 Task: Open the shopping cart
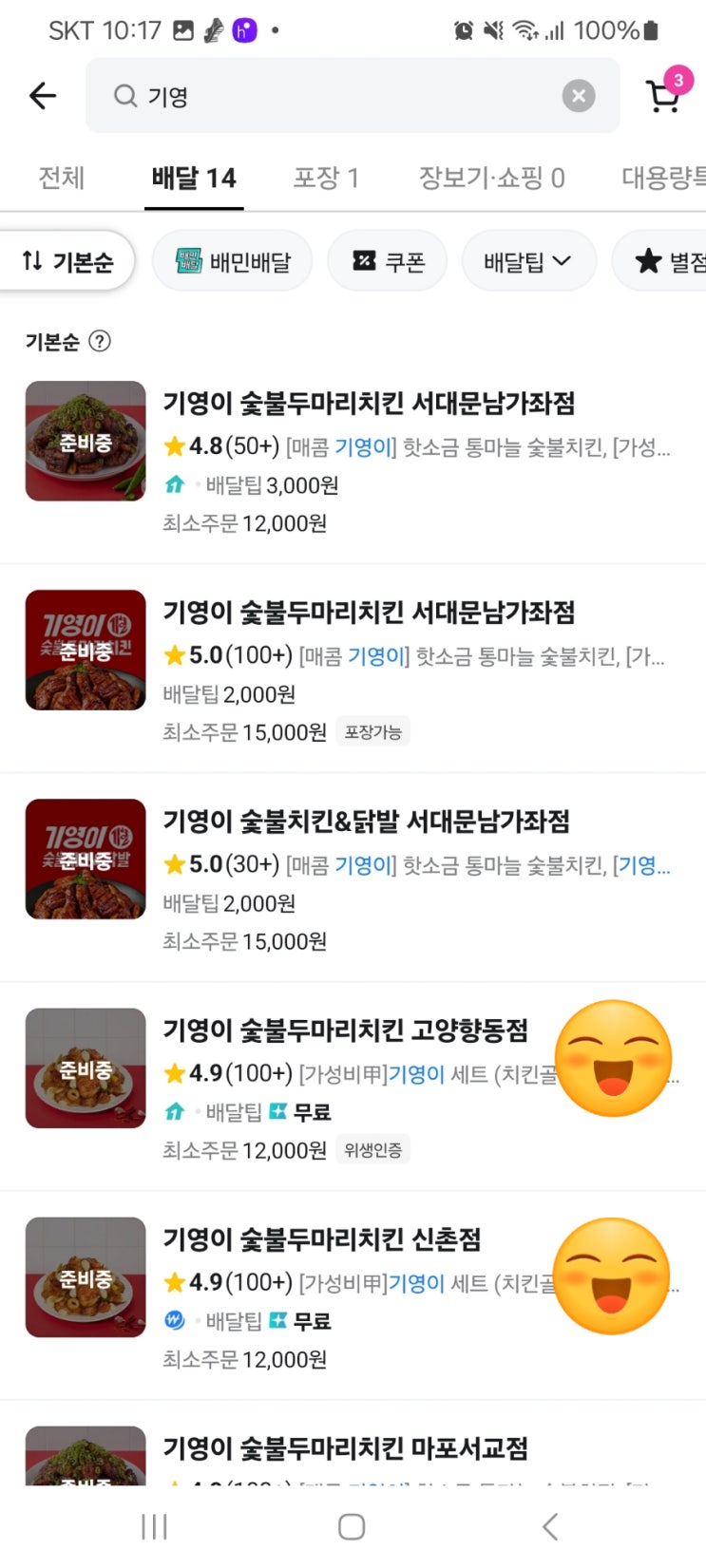[x=664, y=96]
